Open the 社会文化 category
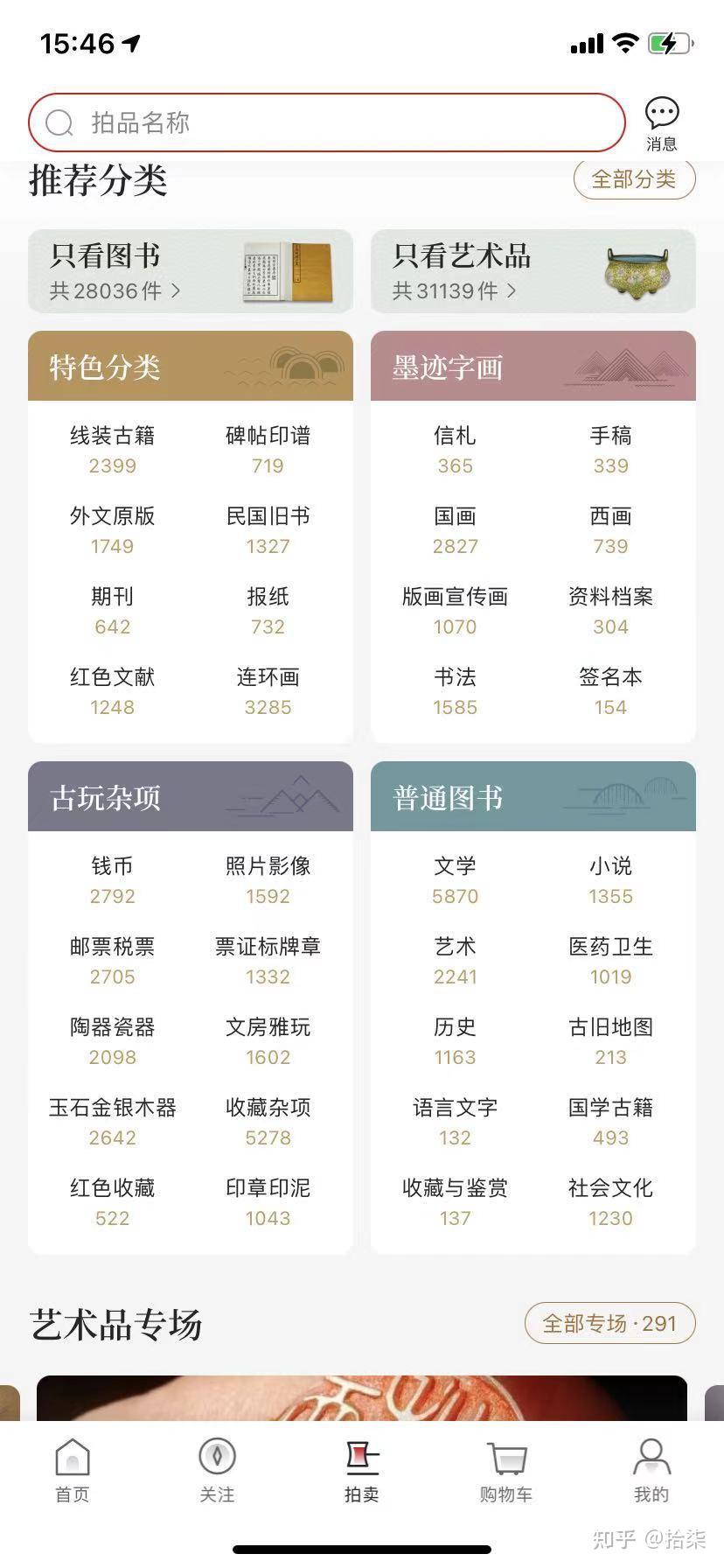This screenshot has height=1568, width=724. (x=610, y=1201)
